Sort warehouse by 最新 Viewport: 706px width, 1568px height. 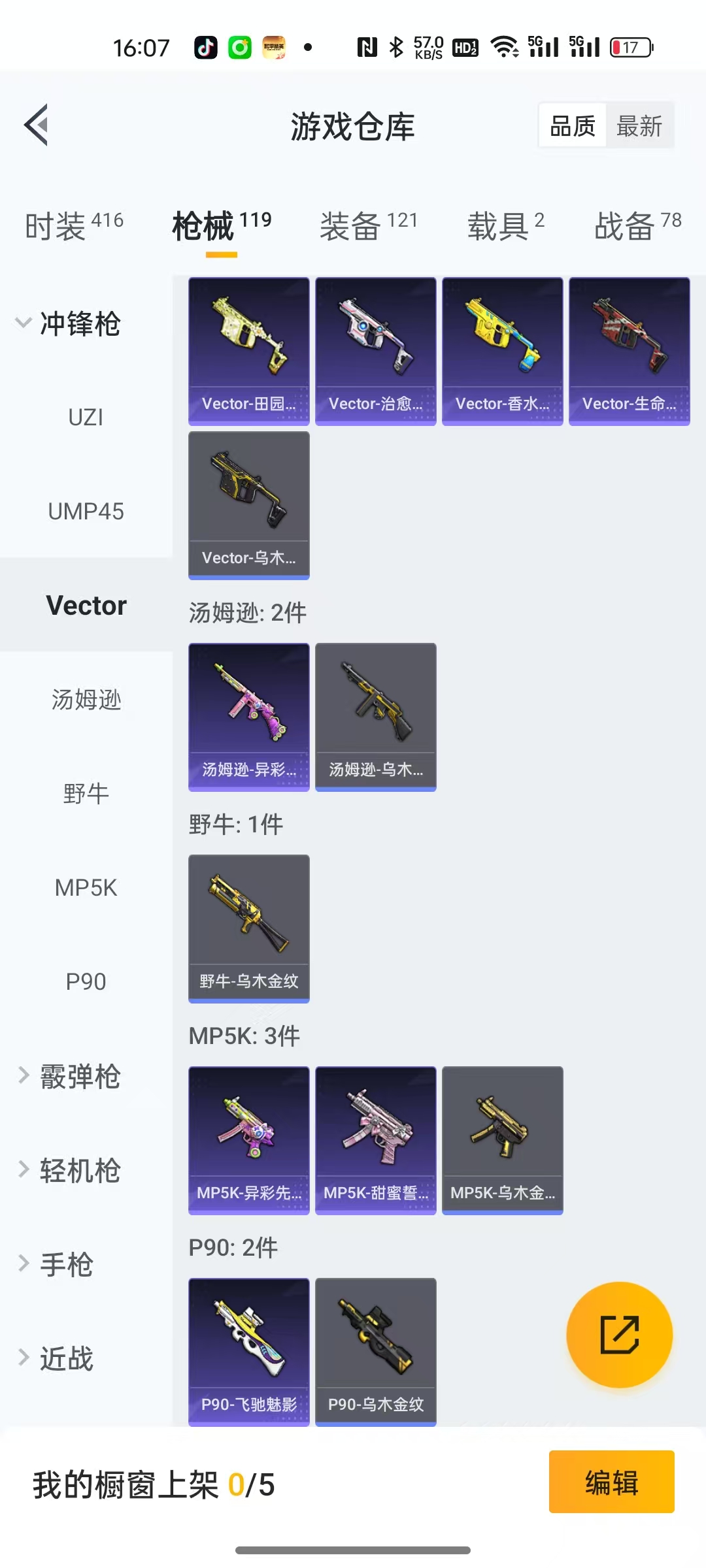[639, 125]
